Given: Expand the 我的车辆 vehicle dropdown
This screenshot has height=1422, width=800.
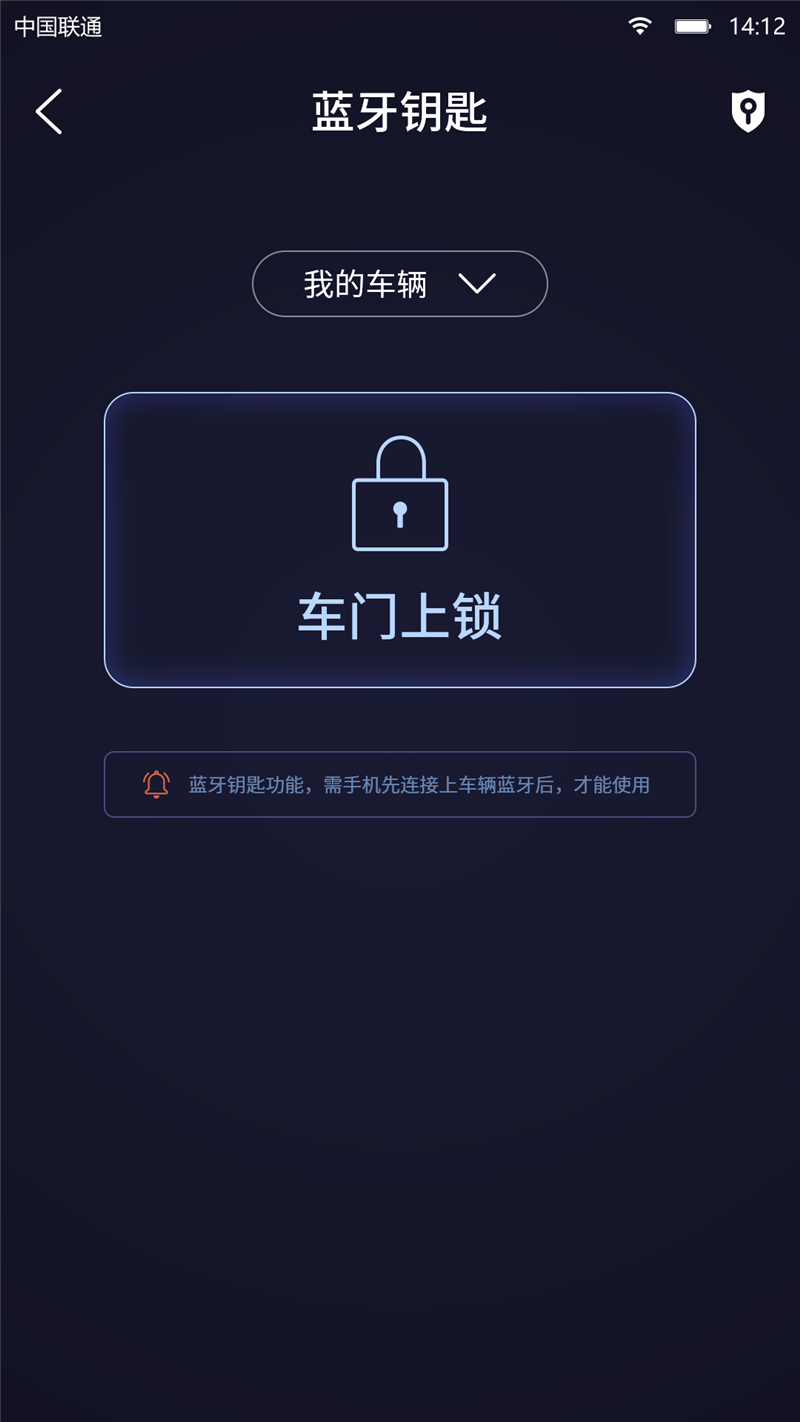Looking at the screenshot, I should (x=400, y=284).
